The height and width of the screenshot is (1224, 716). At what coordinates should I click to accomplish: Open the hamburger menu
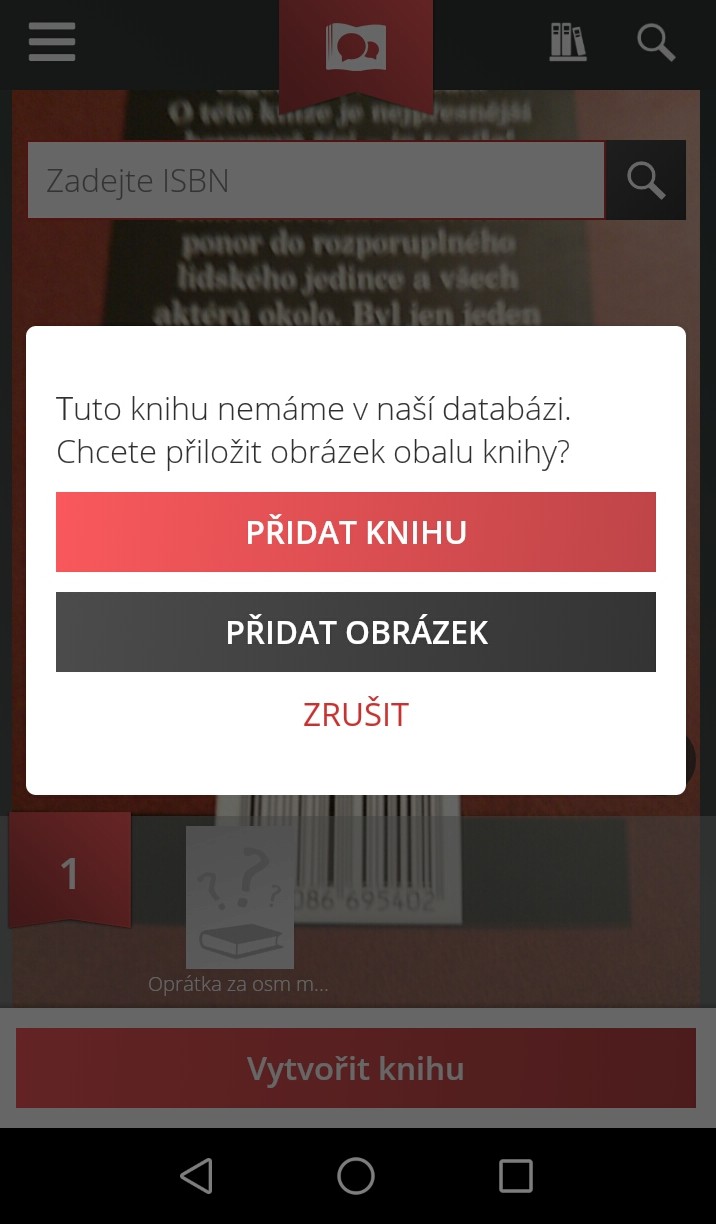pos(52,42)
